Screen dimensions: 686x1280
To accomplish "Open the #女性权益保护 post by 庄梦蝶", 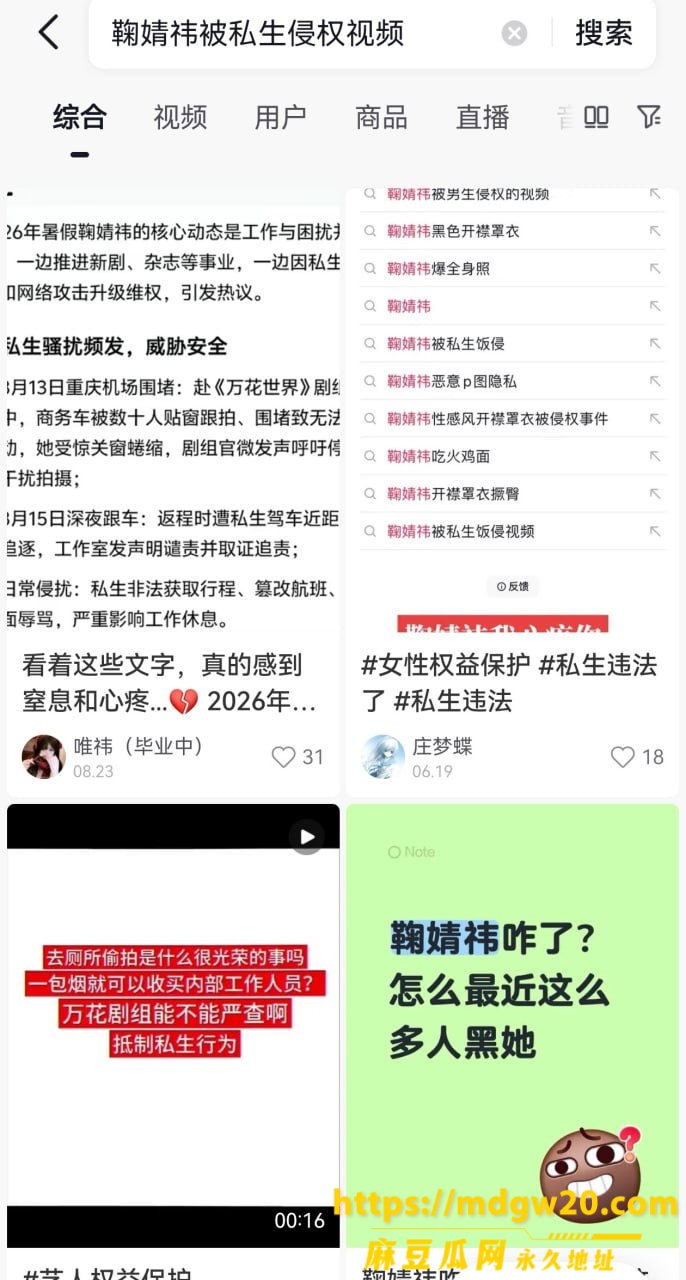I will coord(512,490).
